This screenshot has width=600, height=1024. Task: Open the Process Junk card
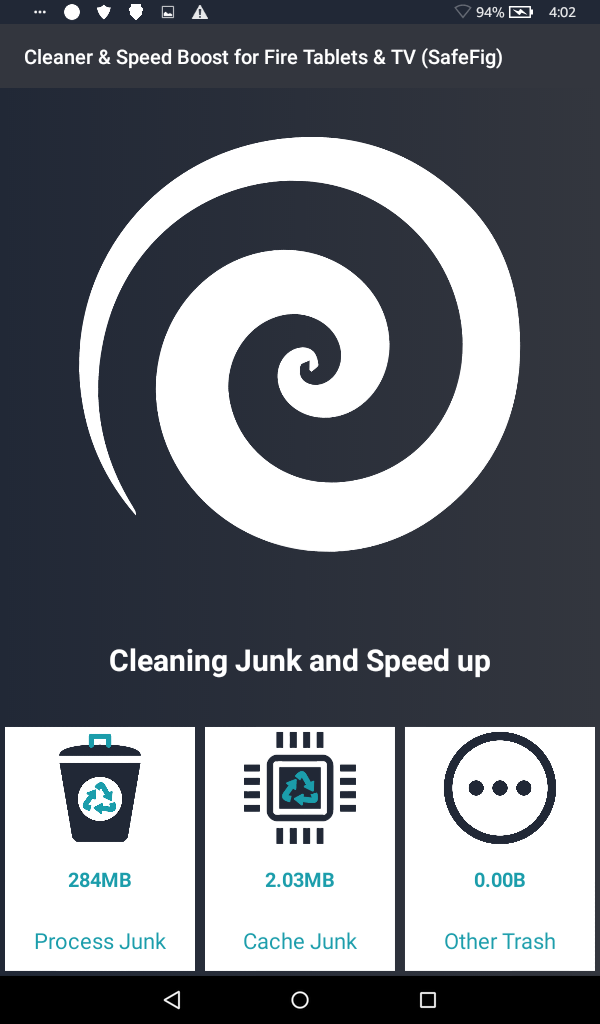pyautogui.click(x=100, y=848)
